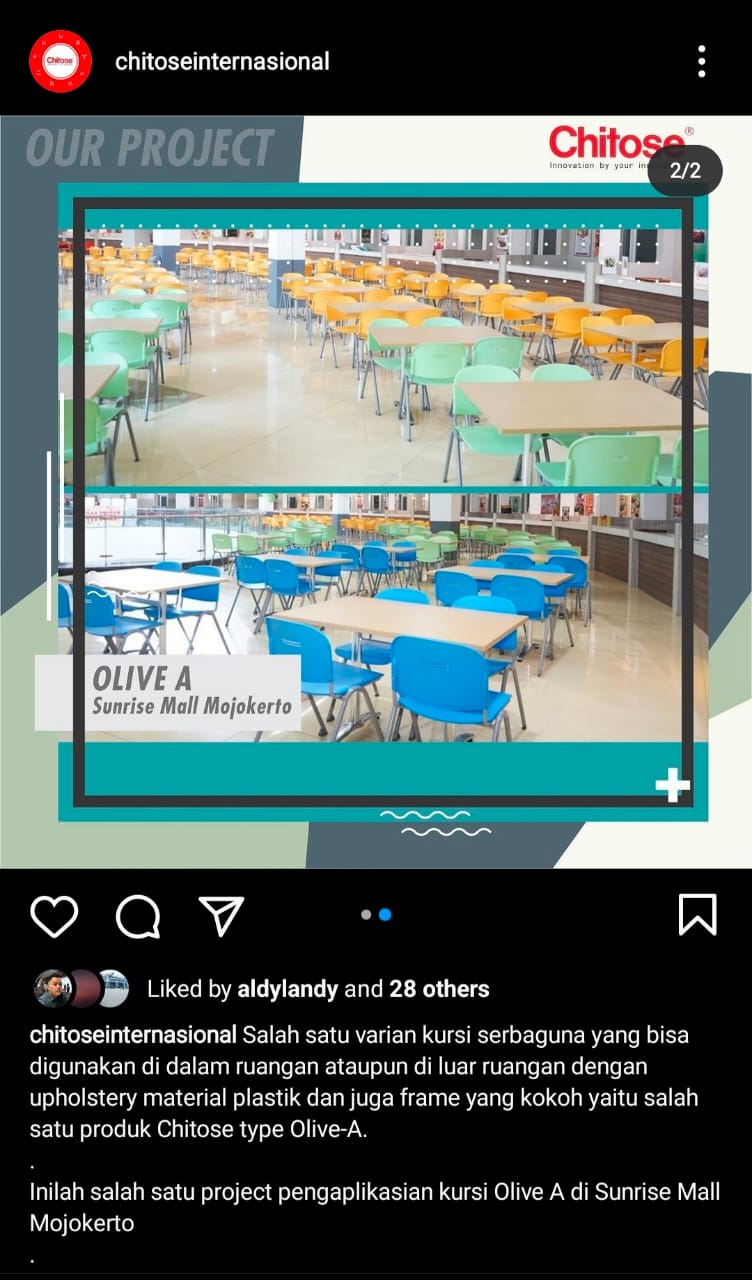View likes by aldylandy and 28 others

318,989
